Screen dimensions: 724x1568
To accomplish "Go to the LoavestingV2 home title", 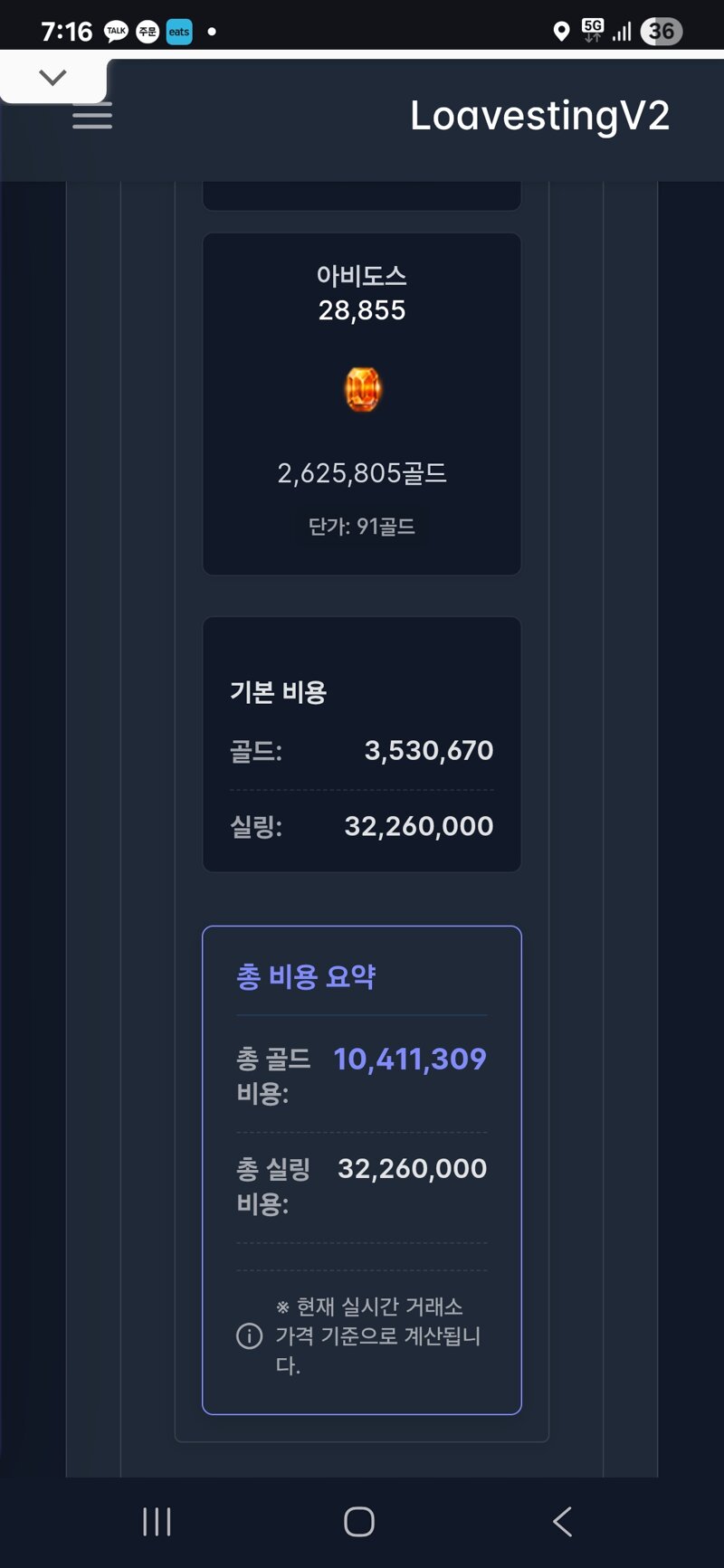I will [x=539, y=116].
